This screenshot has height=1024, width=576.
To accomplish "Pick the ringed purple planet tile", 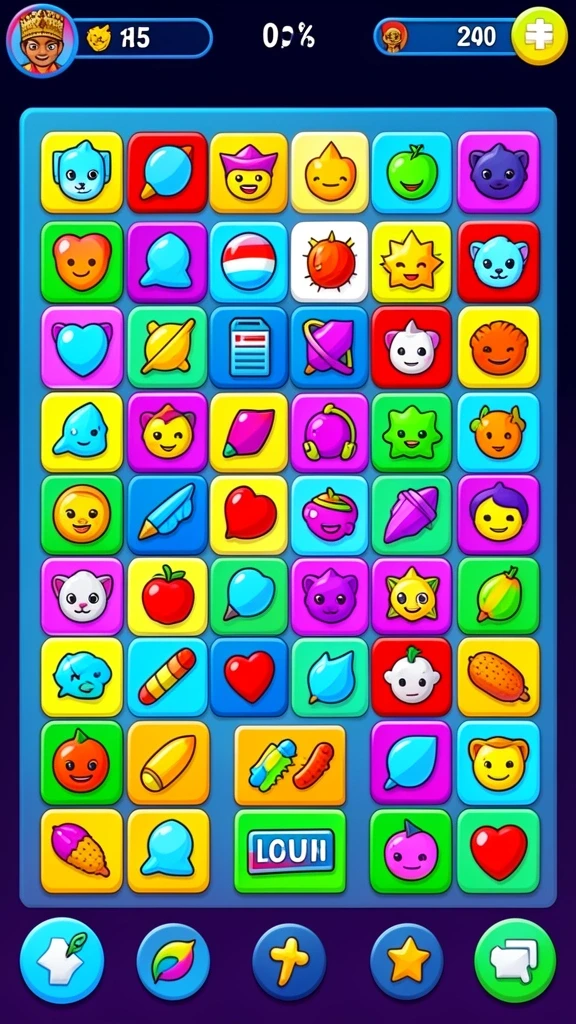I will point(330,347).
